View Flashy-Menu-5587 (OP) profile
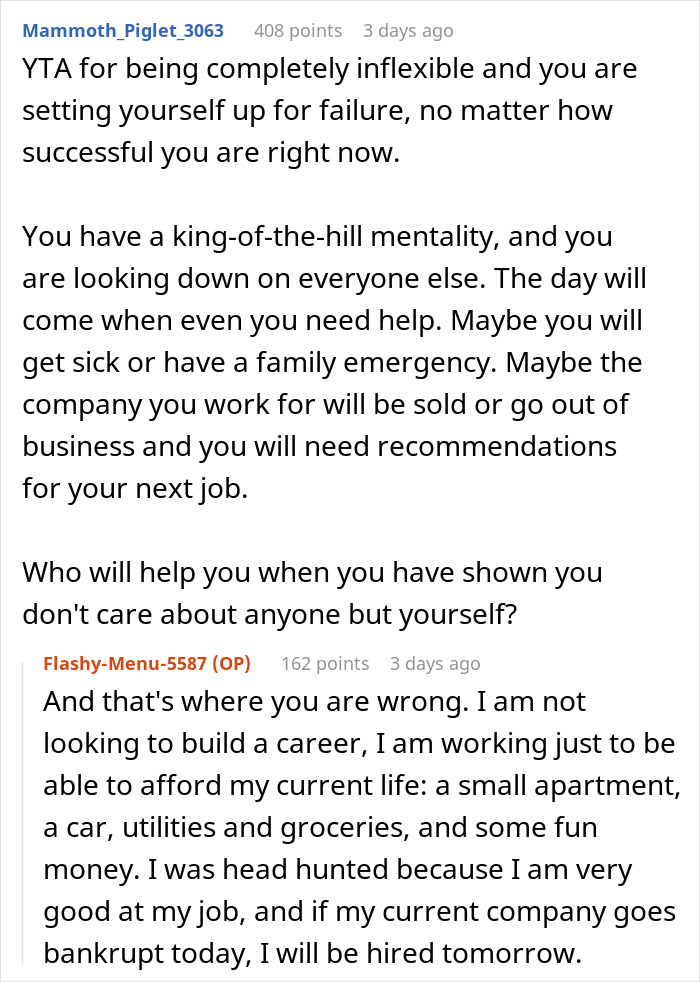The width and height of the screenshot is (700, 982). click(147, 663)
